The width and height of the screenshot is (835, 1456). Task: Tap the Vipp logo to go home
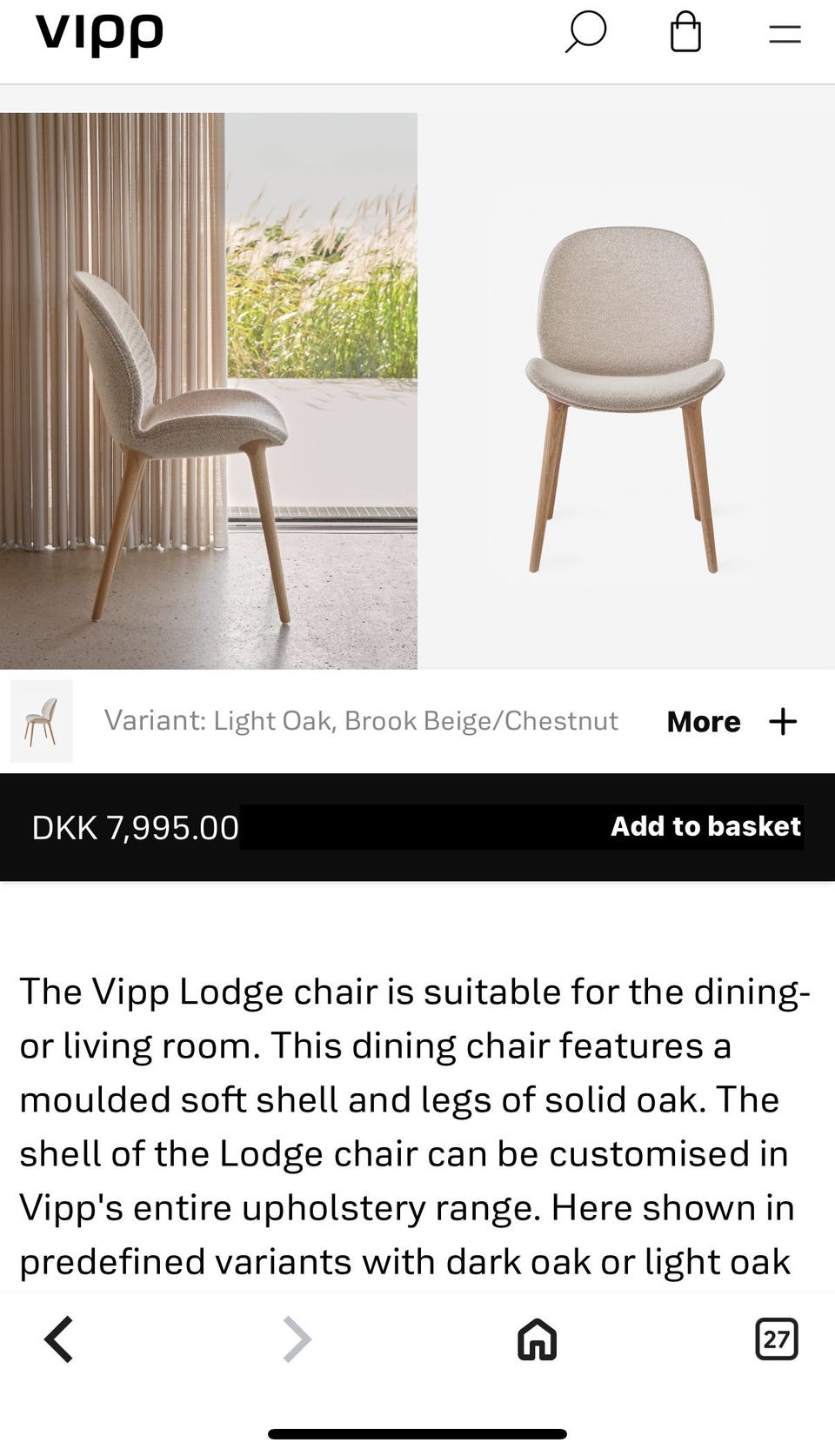pos(99,36)
